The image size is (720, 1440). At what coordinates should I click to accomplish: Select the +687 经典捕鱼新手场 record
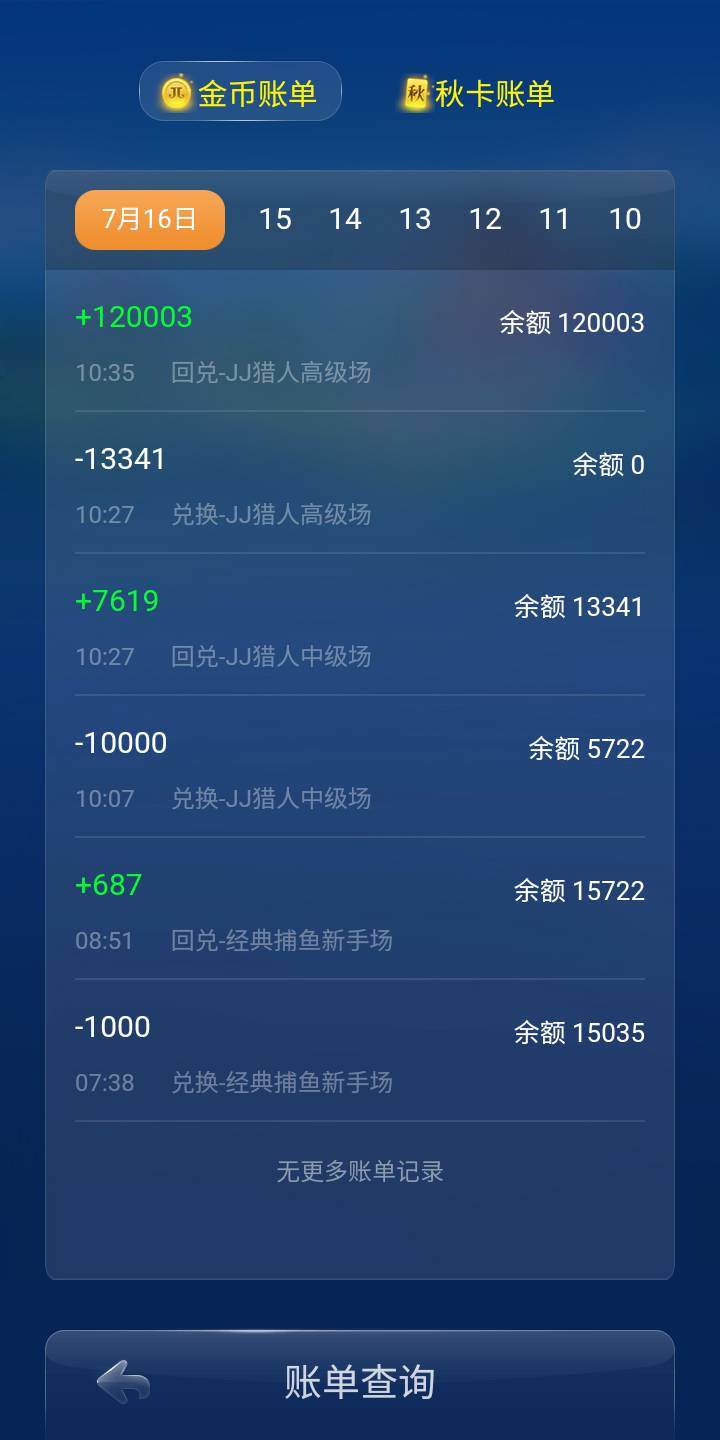(x=360, y=913)
